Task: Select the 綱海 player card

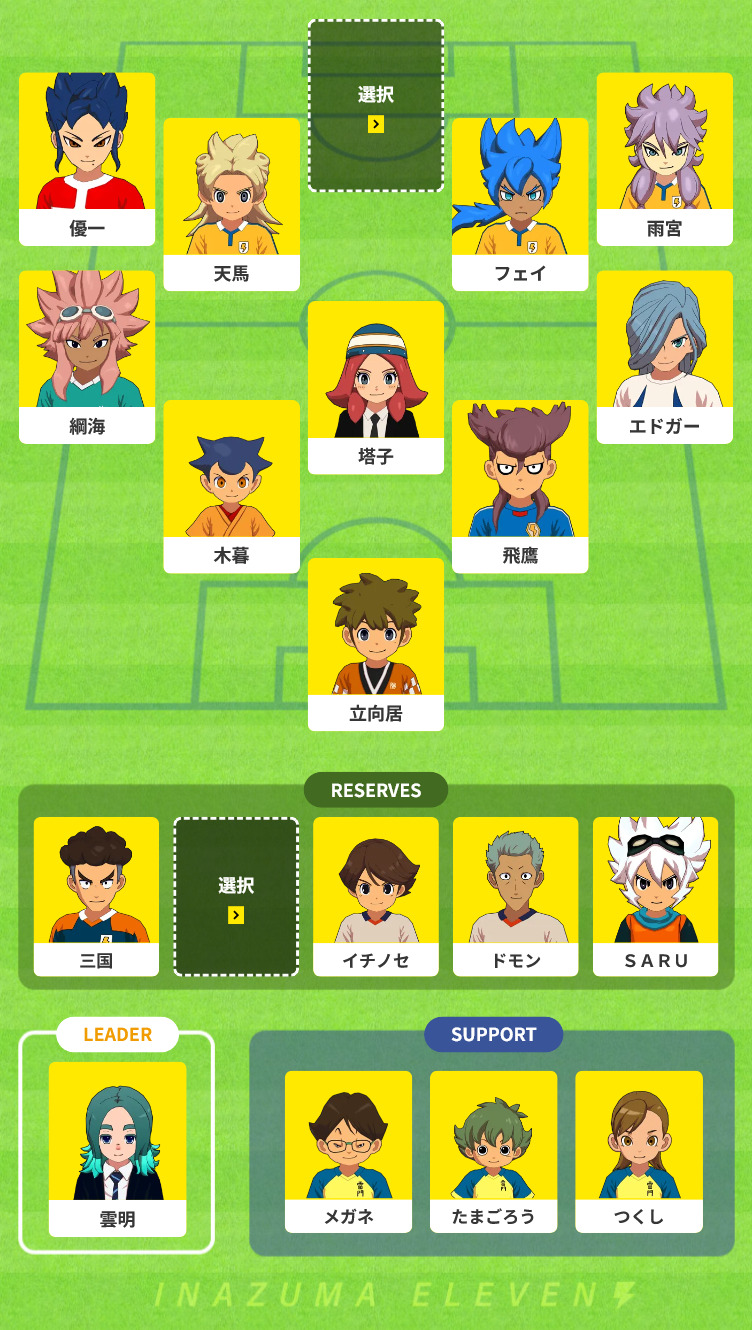Action: (x=87, y=357)
